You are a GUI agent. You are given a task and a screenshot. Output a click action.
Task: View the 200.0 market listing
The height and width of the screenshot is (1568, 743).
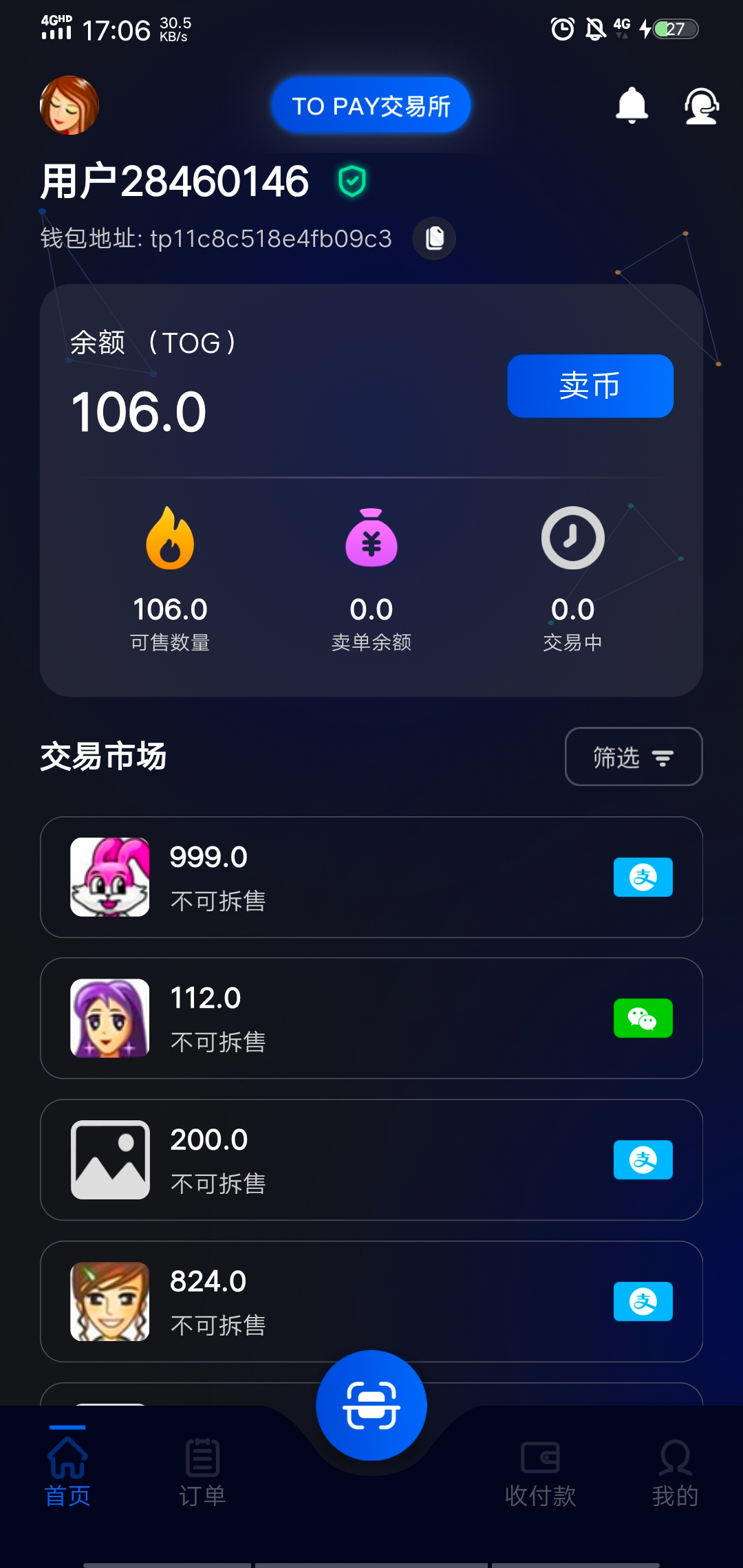coord(371,1159)
